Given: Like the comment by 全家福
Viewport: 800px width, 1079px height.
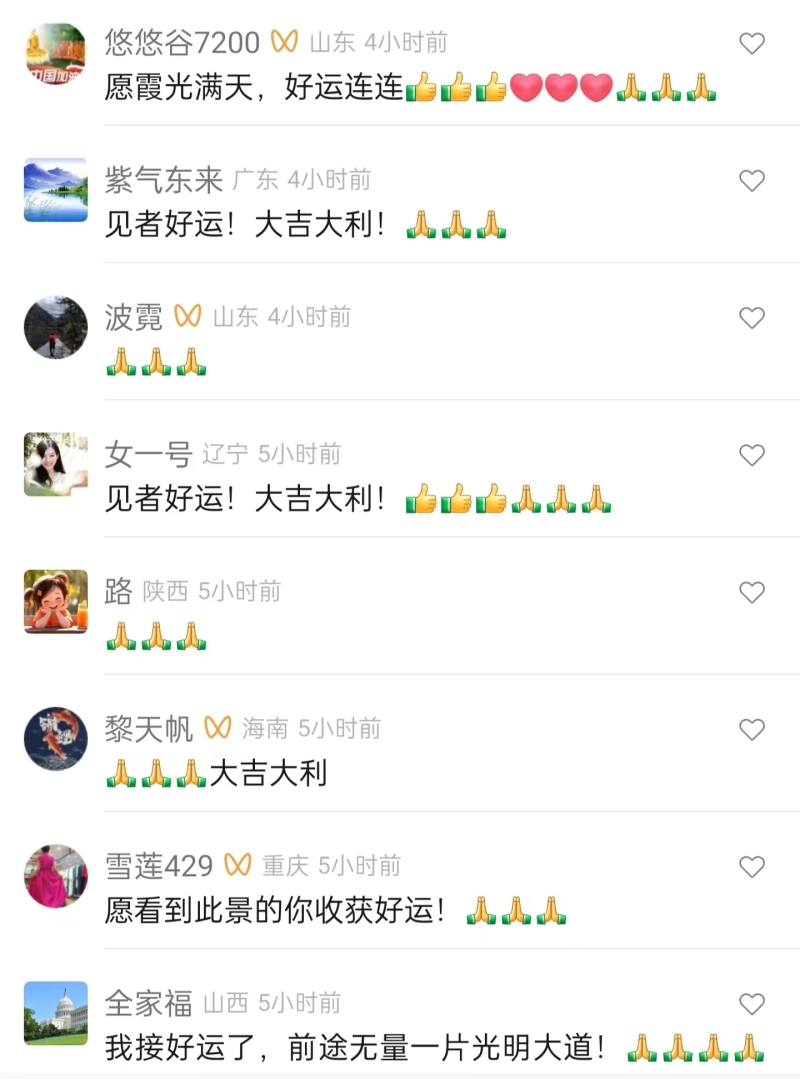Looking at the screenshot, I should click(x=751, y=1003).
